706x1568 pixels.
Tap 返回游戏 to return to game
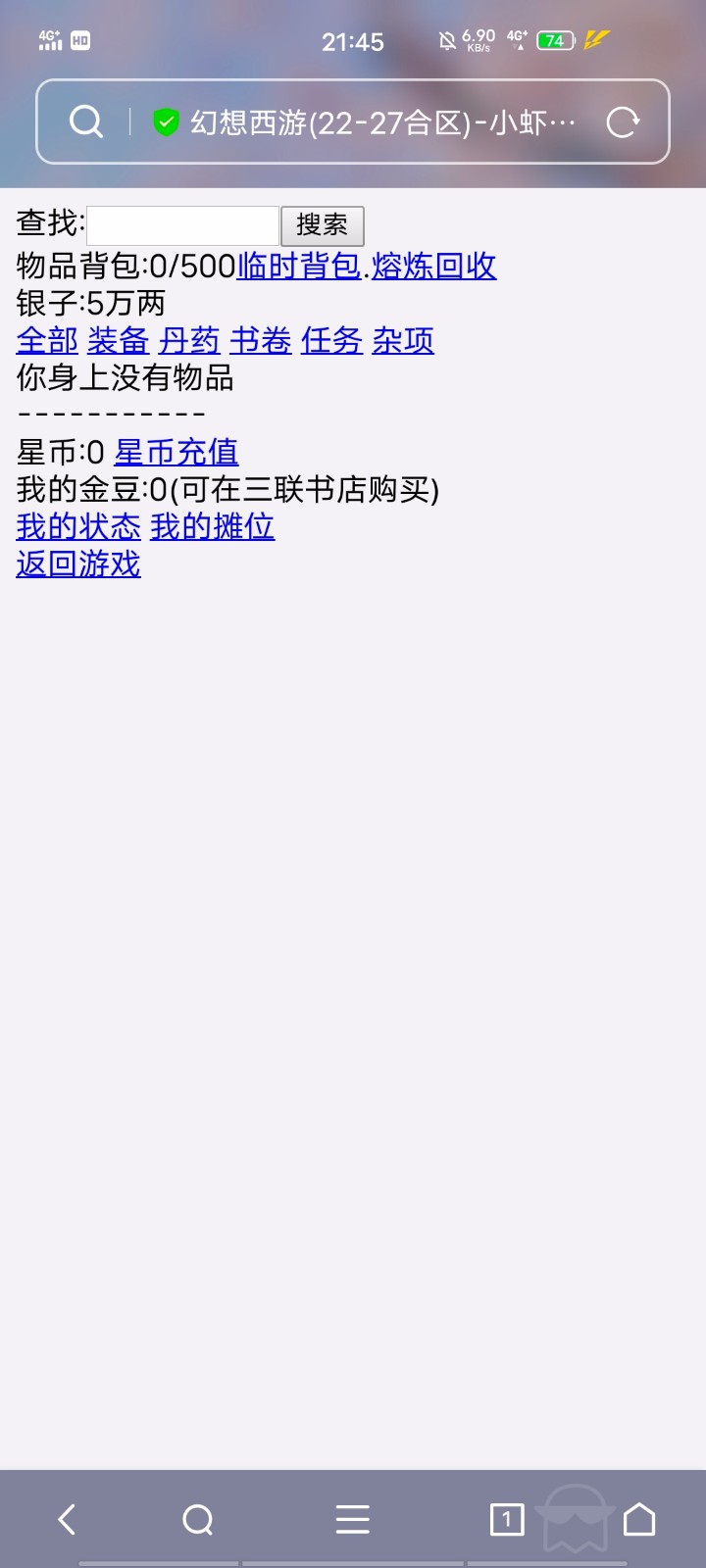point(78,563)
